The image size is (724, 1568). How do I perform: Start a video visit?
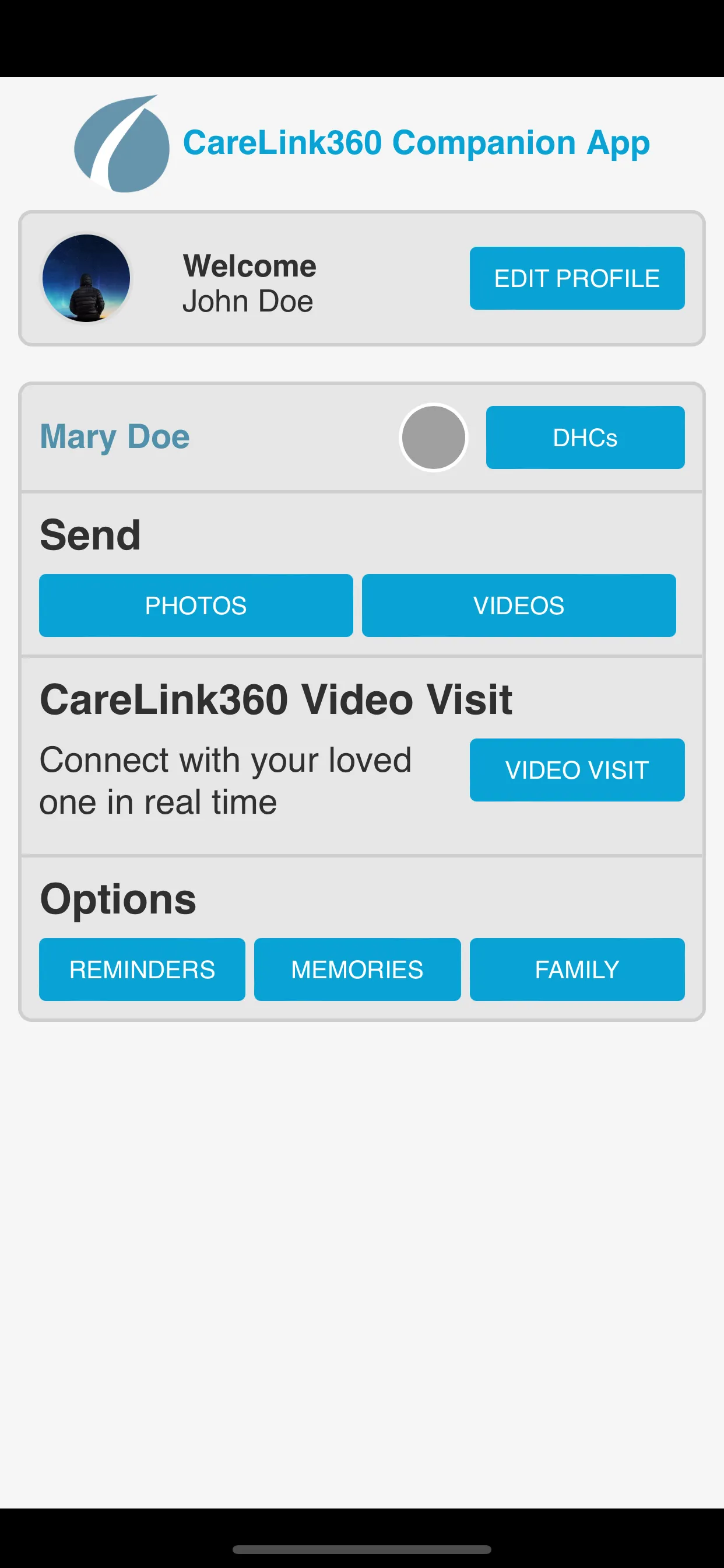coord(577,769)
